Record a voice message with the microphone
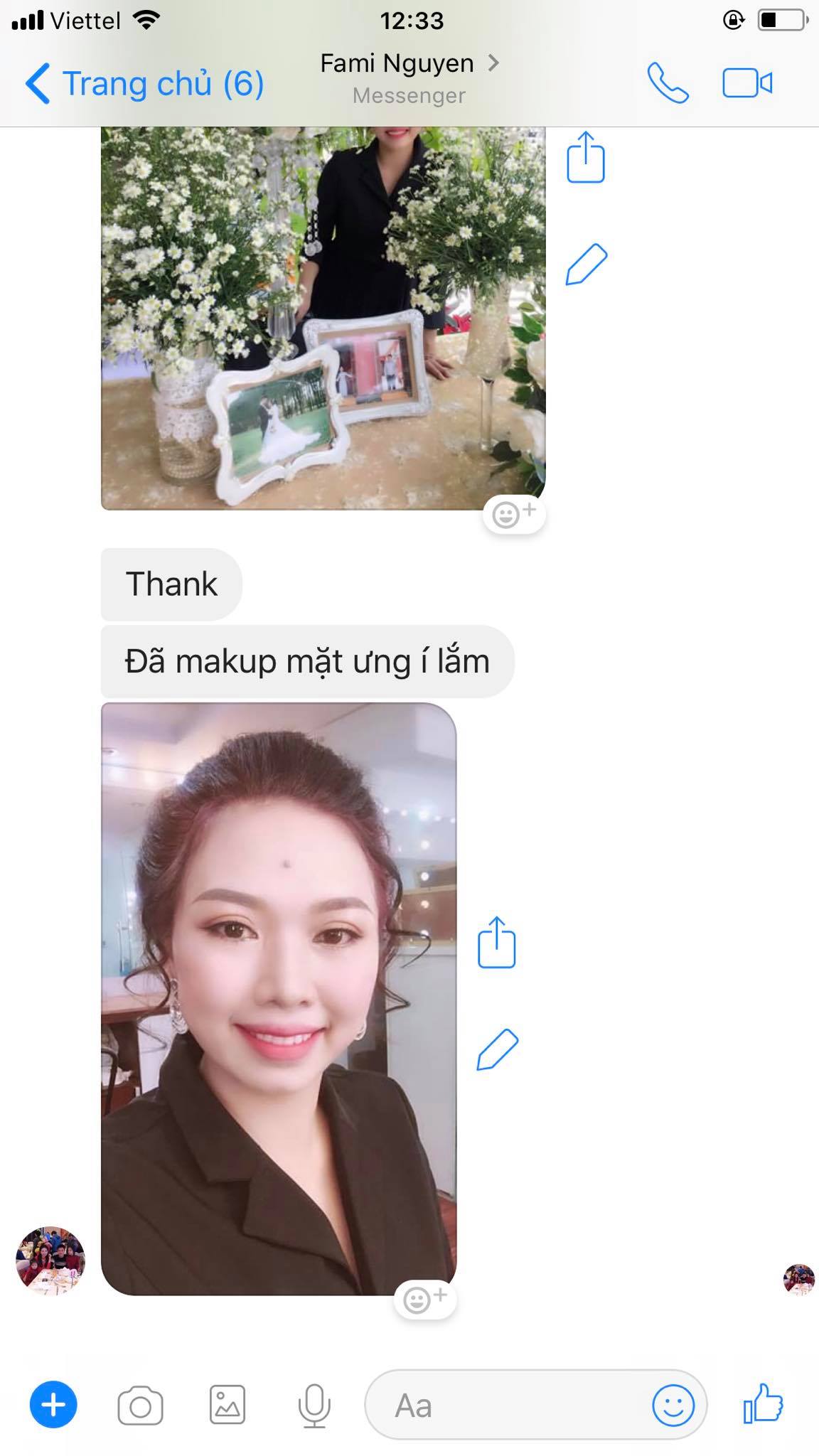Viewport: 819px width, 1456px height. point(314,1406)
